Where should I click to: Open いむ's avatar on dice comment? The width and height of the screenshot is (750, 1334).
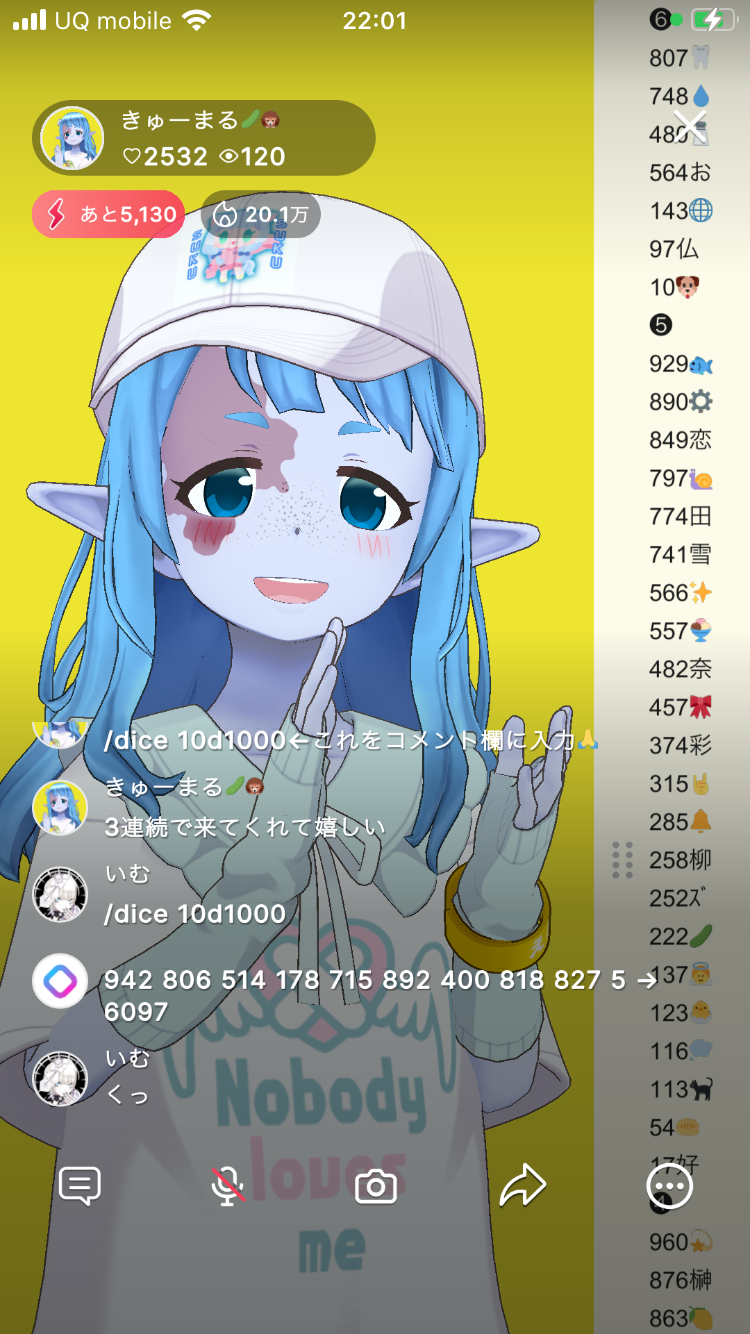pyautogui.click(x=60, y=894)
